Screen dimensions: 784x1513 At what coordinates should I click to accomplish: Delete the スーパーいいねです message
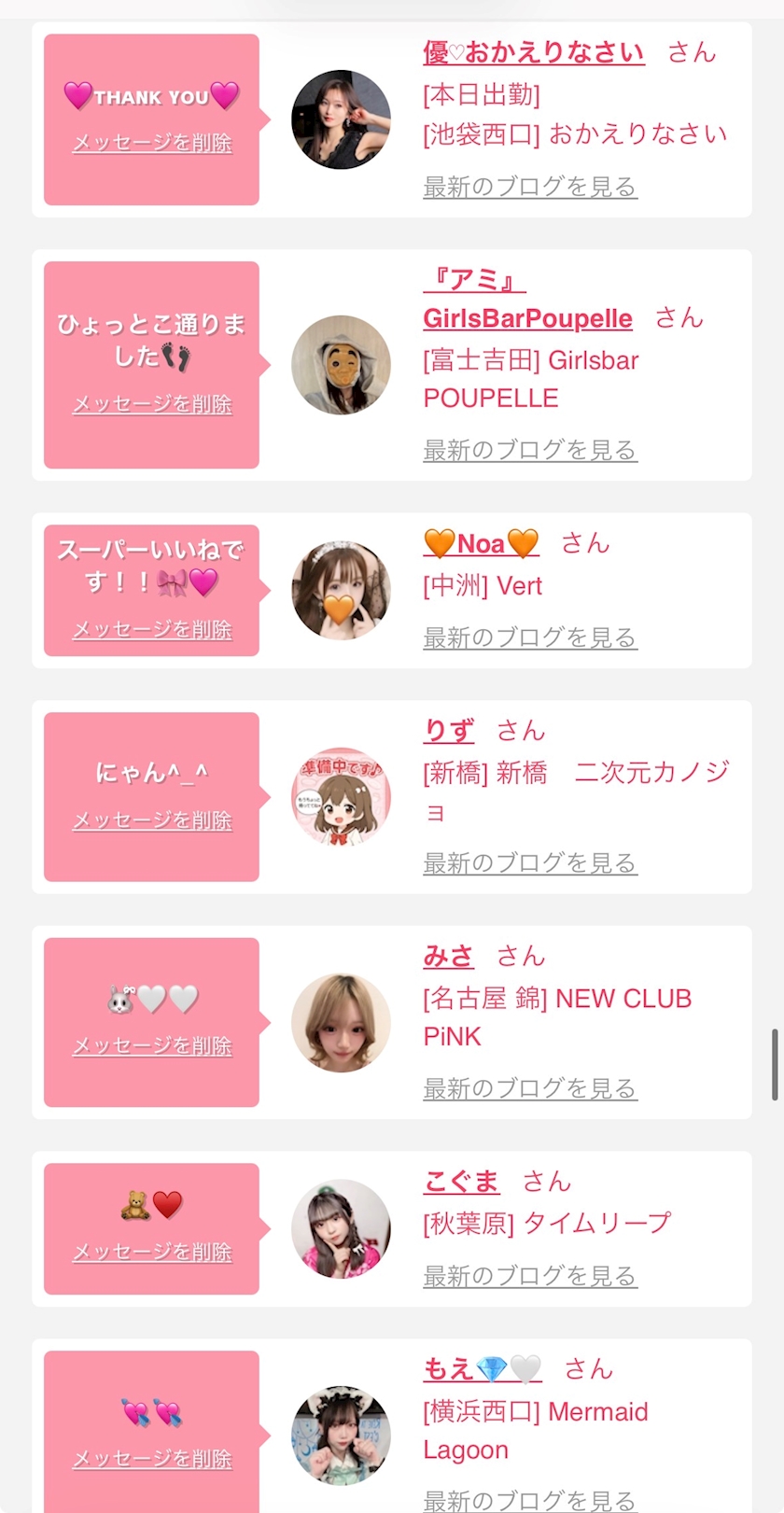point(152,630)
